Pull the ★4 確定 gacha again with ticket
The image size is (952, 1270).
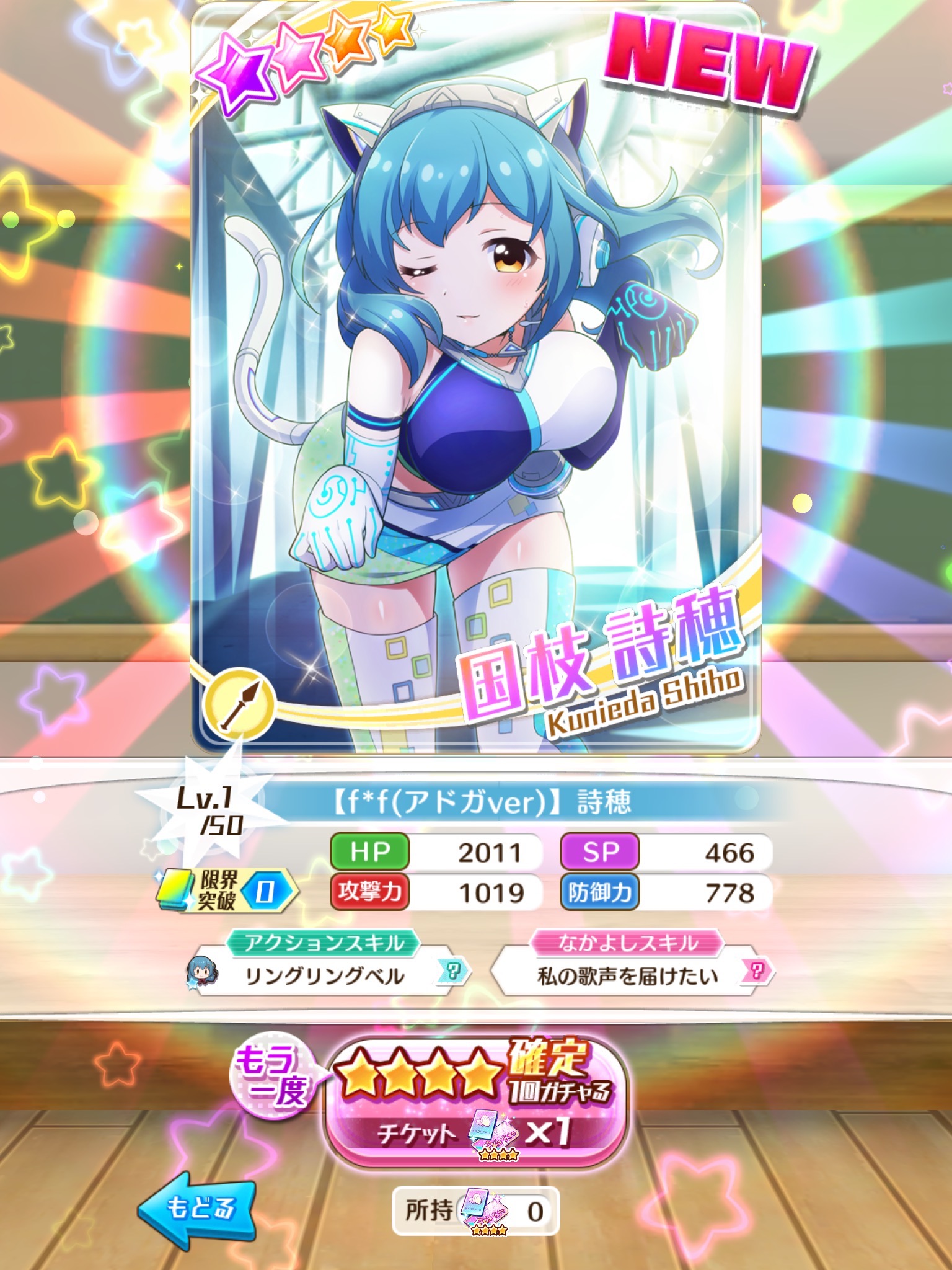(474, 1101)
